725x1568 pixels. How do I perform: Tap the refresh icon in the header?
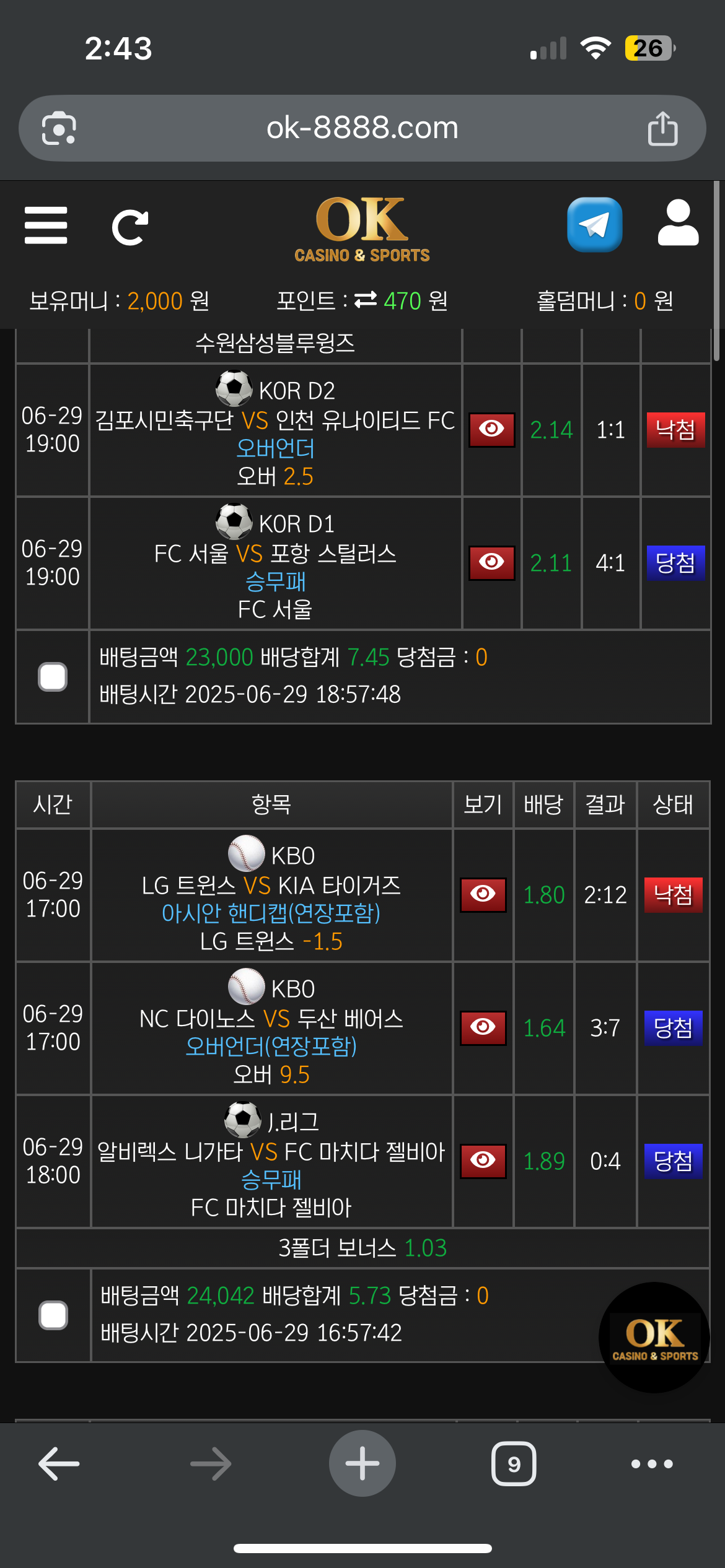pos(130,227)
